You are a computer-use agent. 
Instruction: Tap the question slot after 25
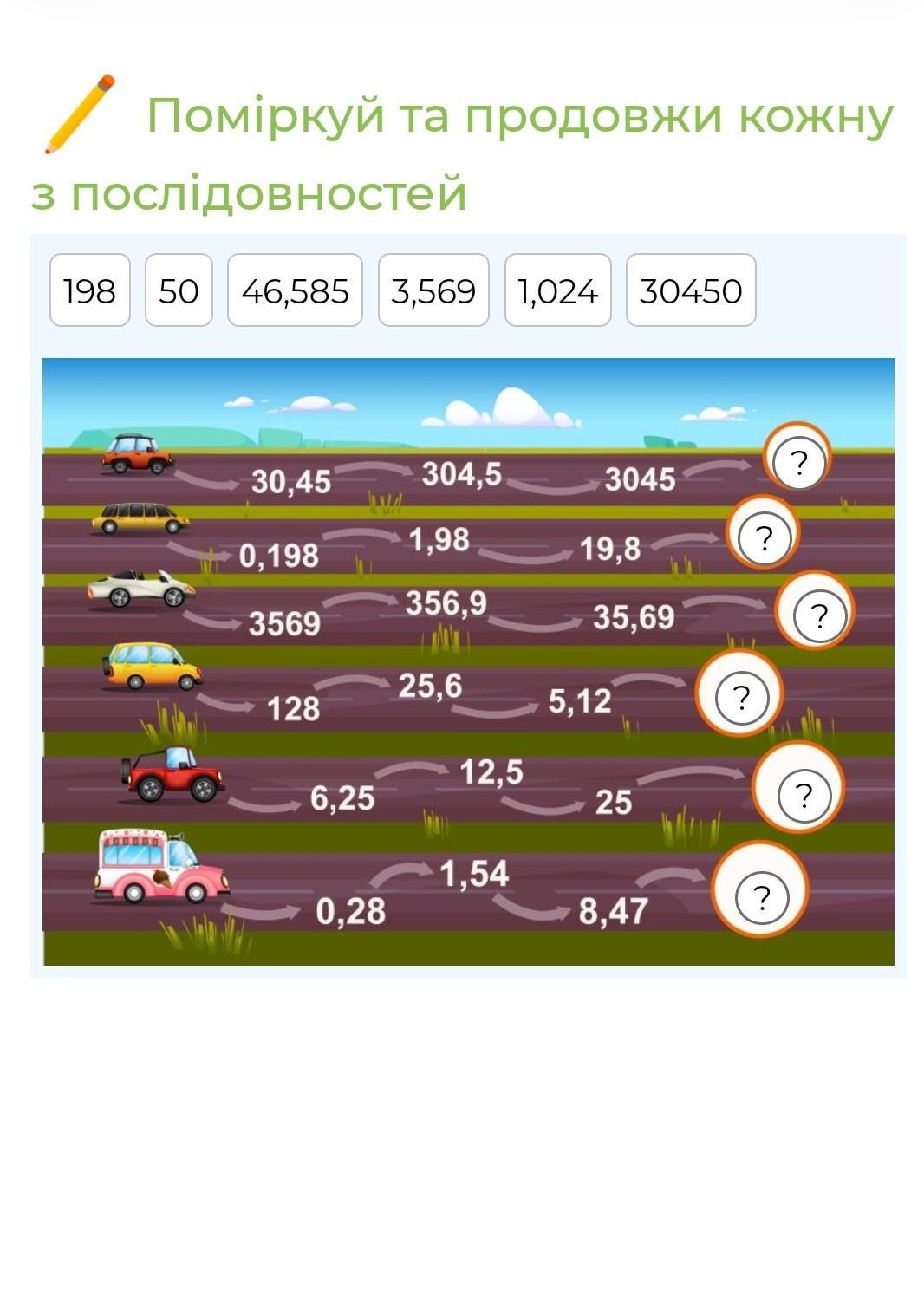(x=804, y=794)
